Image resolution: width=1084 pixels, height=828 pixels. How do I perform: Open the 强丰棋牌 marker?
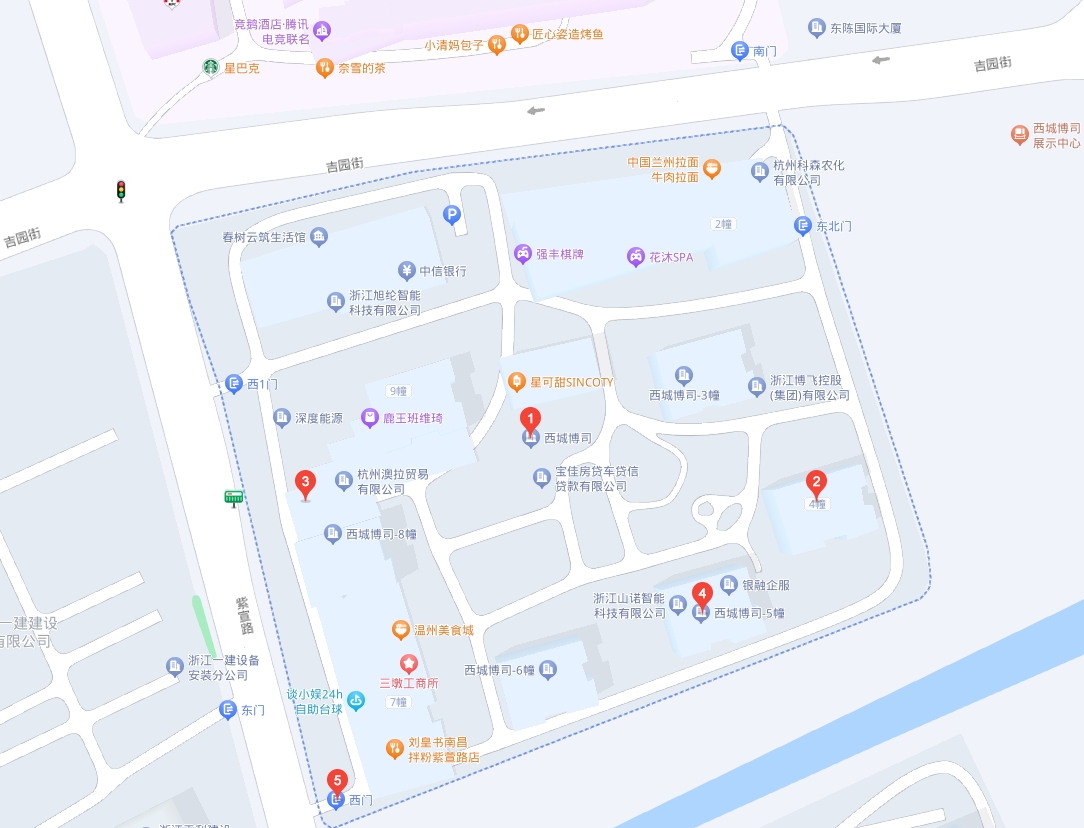[523, 254]
